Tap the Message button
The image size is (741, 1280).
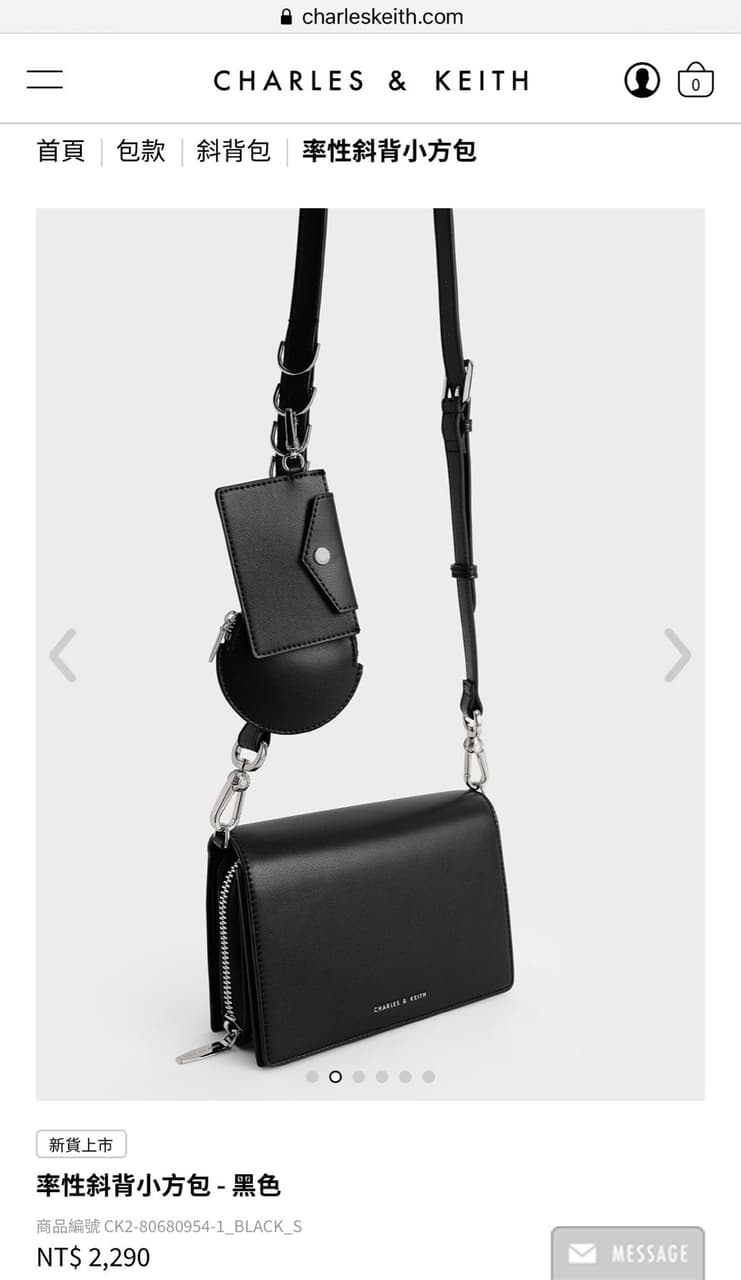coord(628,1253)
